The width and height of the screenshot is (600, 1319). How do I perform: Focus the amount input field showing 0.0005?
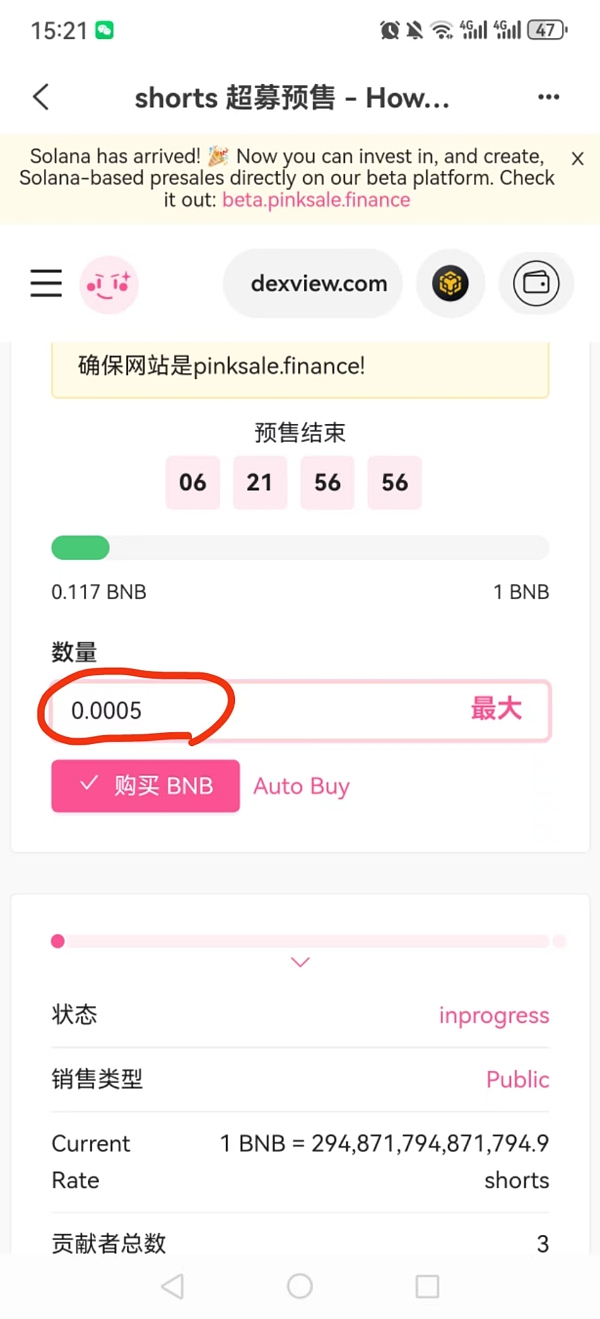point(250,711)
